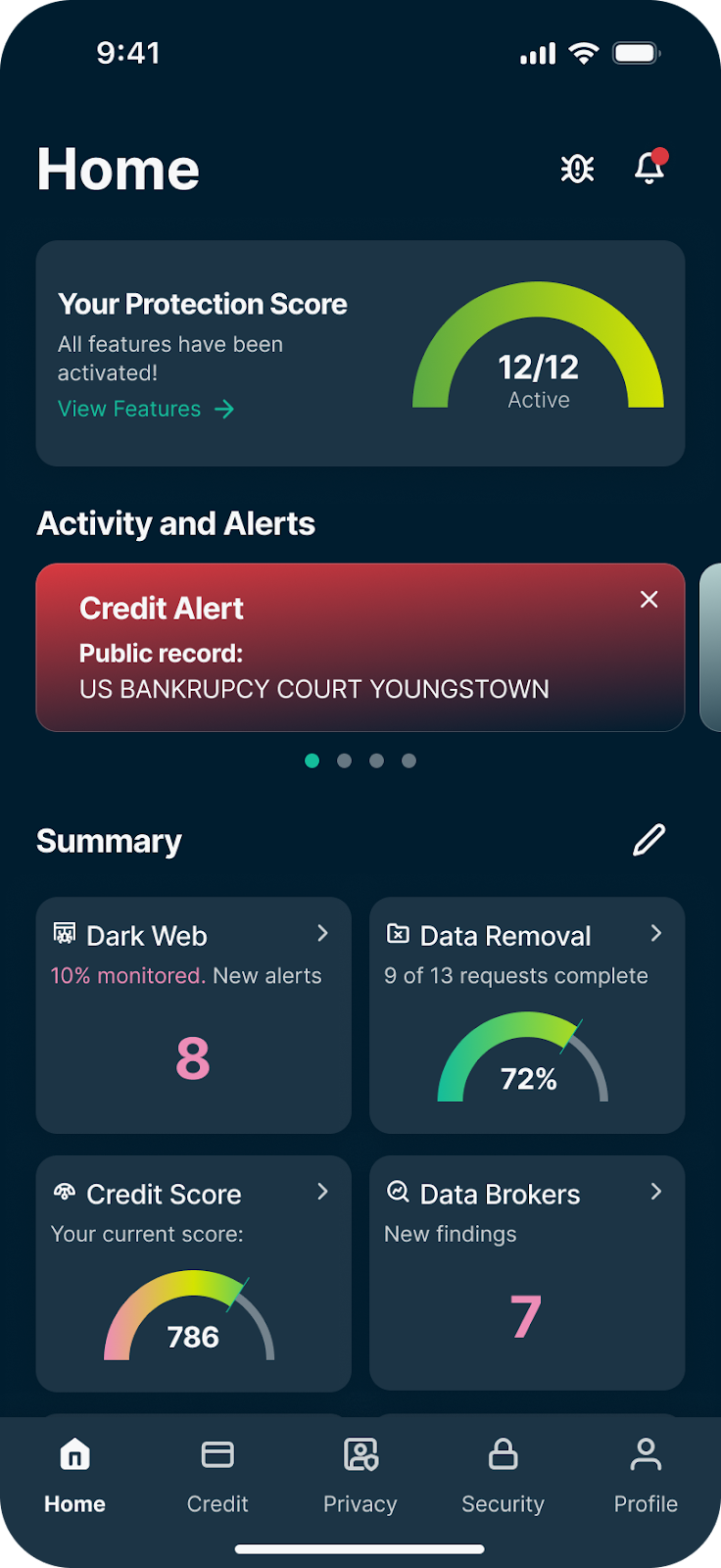Open the bug scan icon
This screenshot has height=1568, width=721.
[577, 169]
